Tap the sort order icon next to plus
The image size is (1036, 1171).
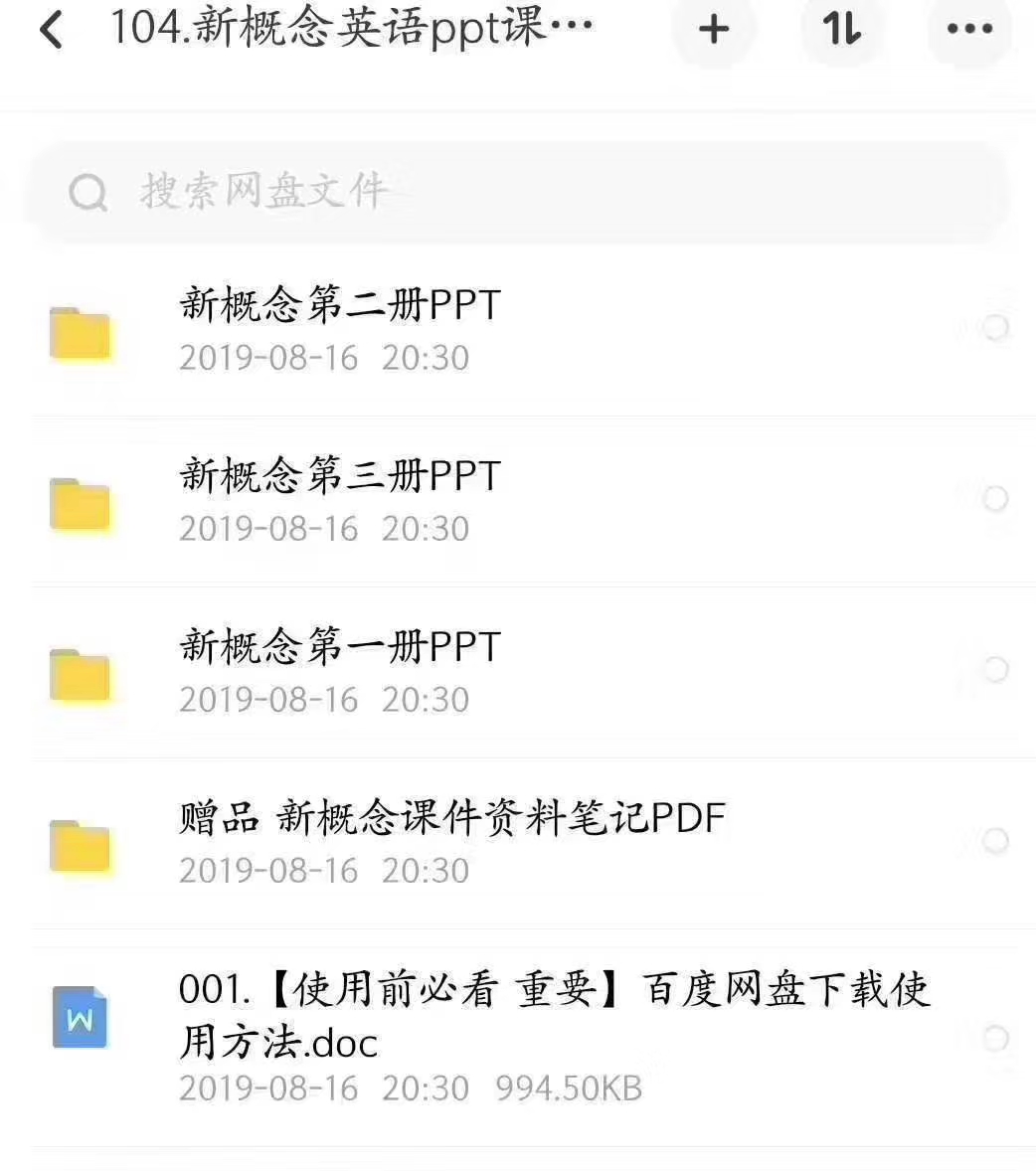(841, 30)
